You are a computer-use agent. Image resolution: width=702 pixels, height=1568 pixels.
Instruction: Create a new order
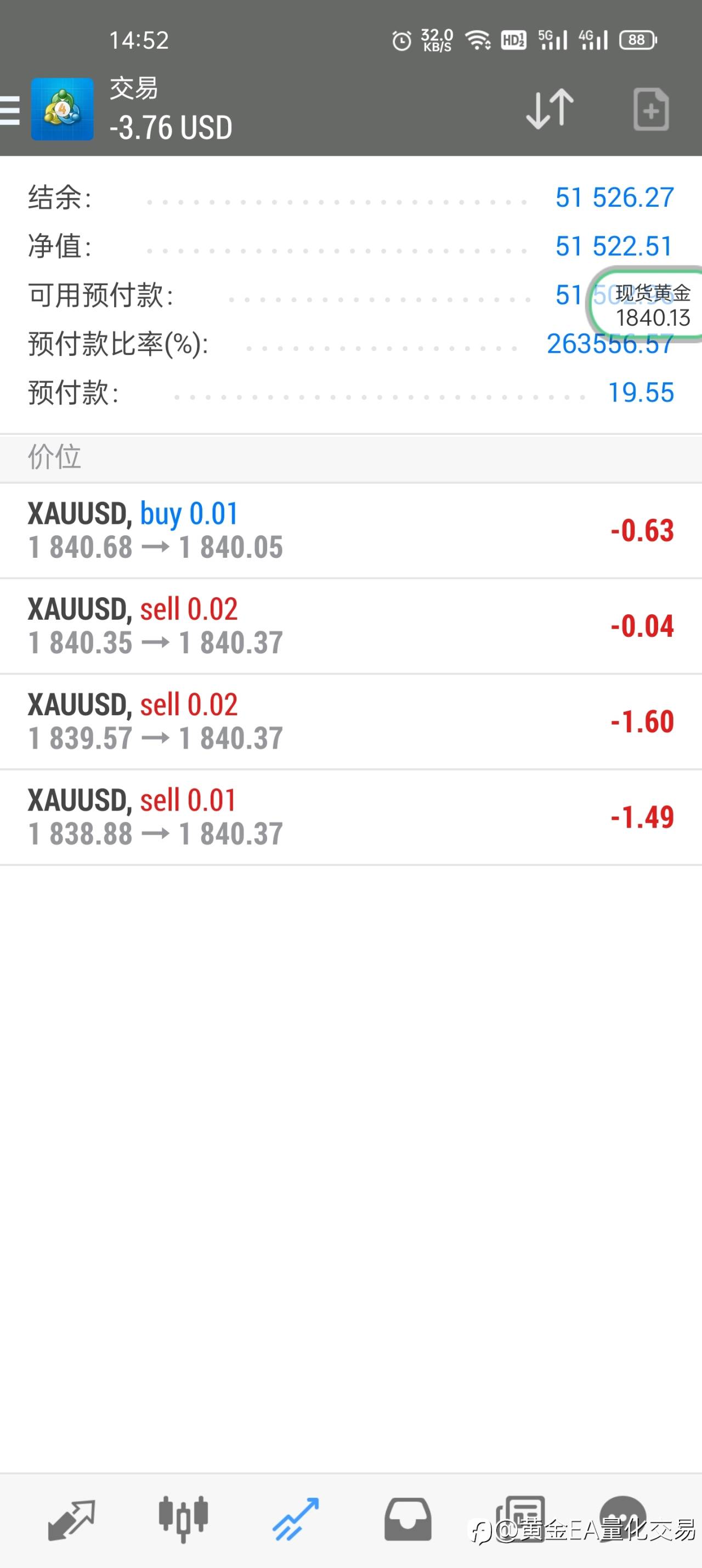point(651,110)
